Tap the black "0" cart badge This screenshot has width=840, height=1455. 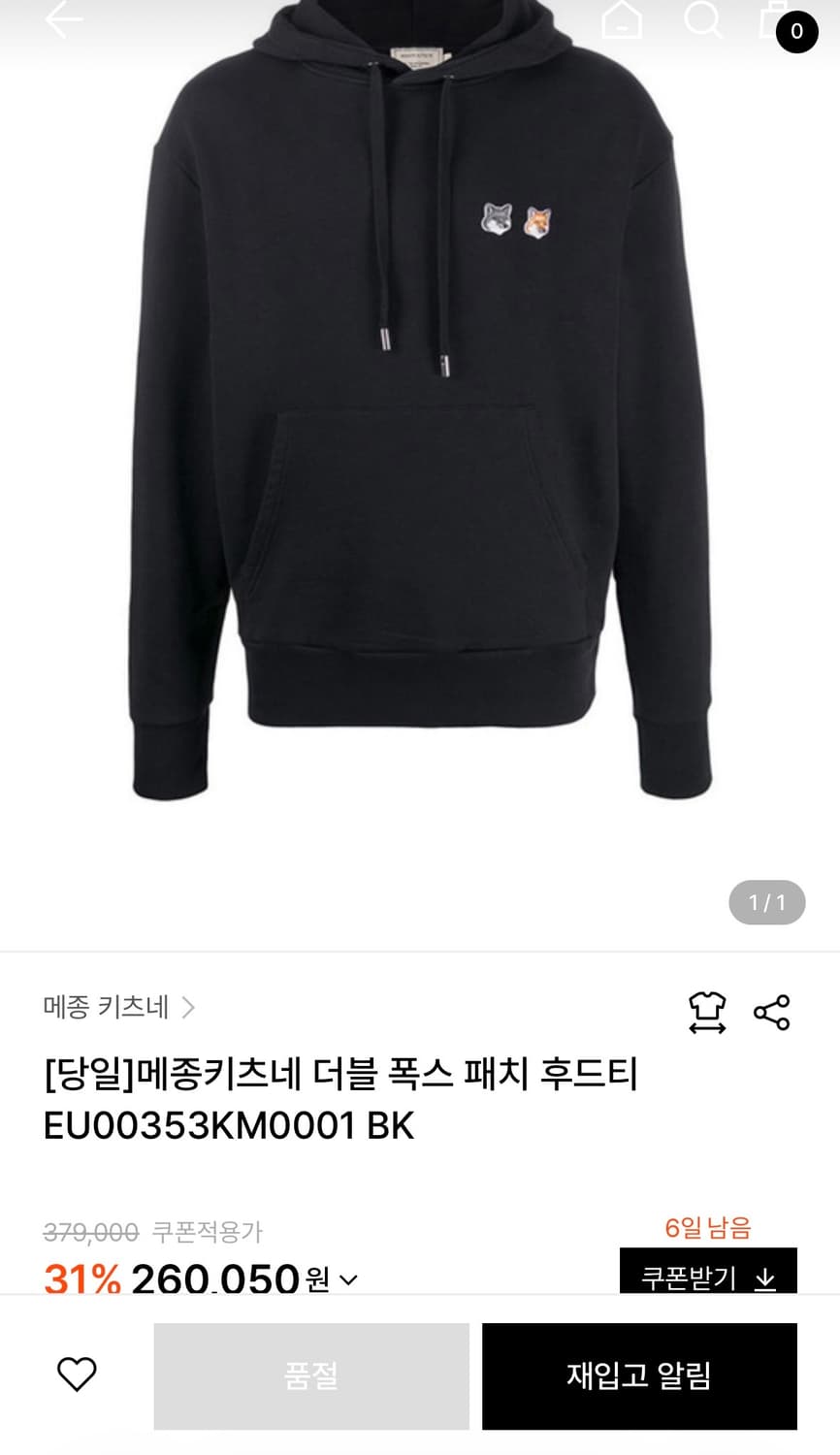(797, 32)
